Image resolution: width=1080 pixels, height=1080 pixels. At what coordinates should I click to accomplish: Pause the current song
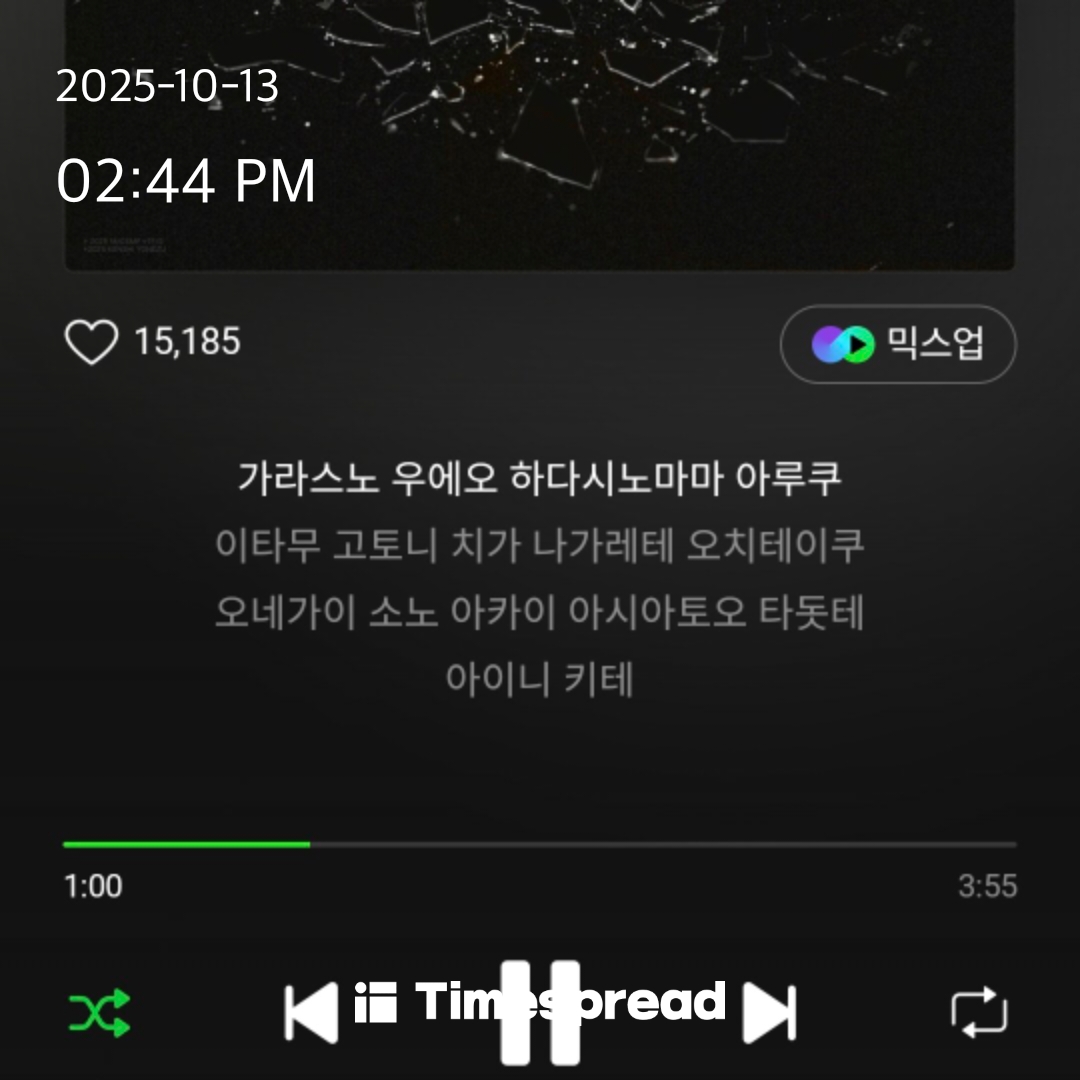point(540,1012)
